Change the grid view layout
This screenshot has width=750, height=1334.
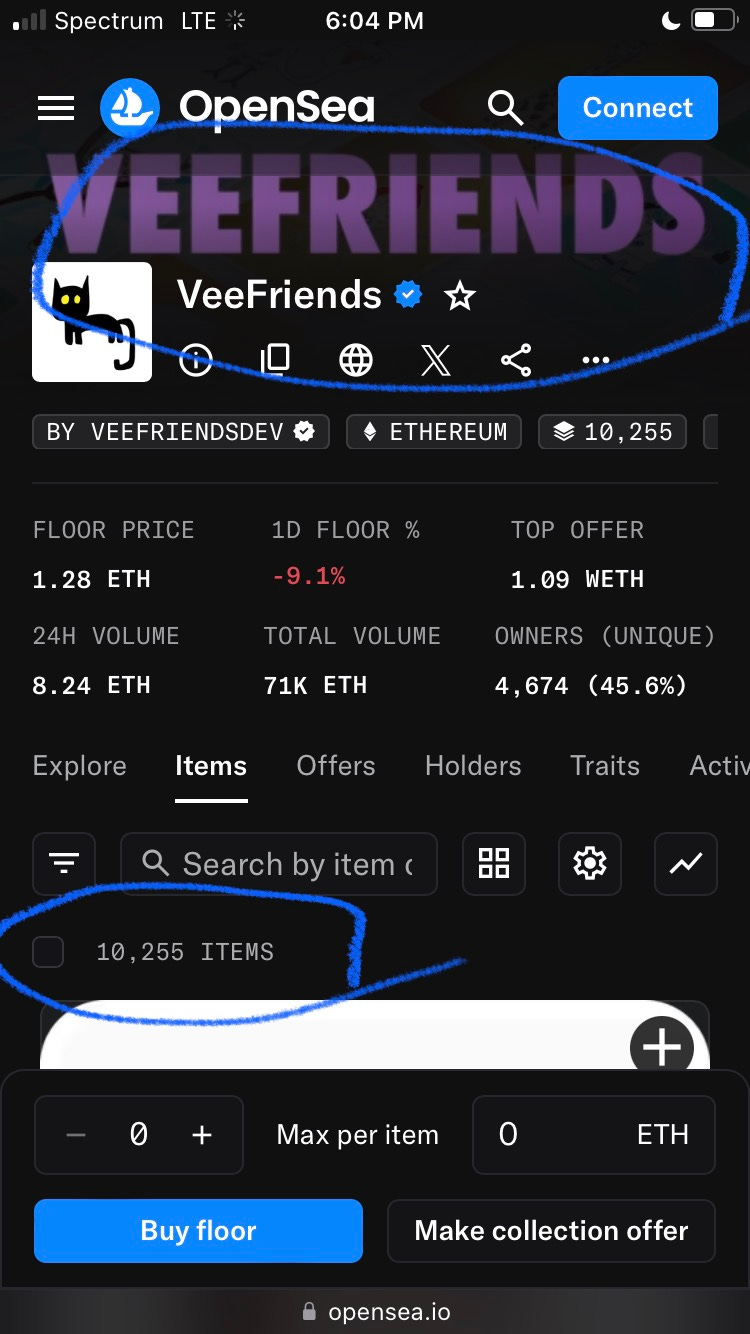click(x=494, y=863)
